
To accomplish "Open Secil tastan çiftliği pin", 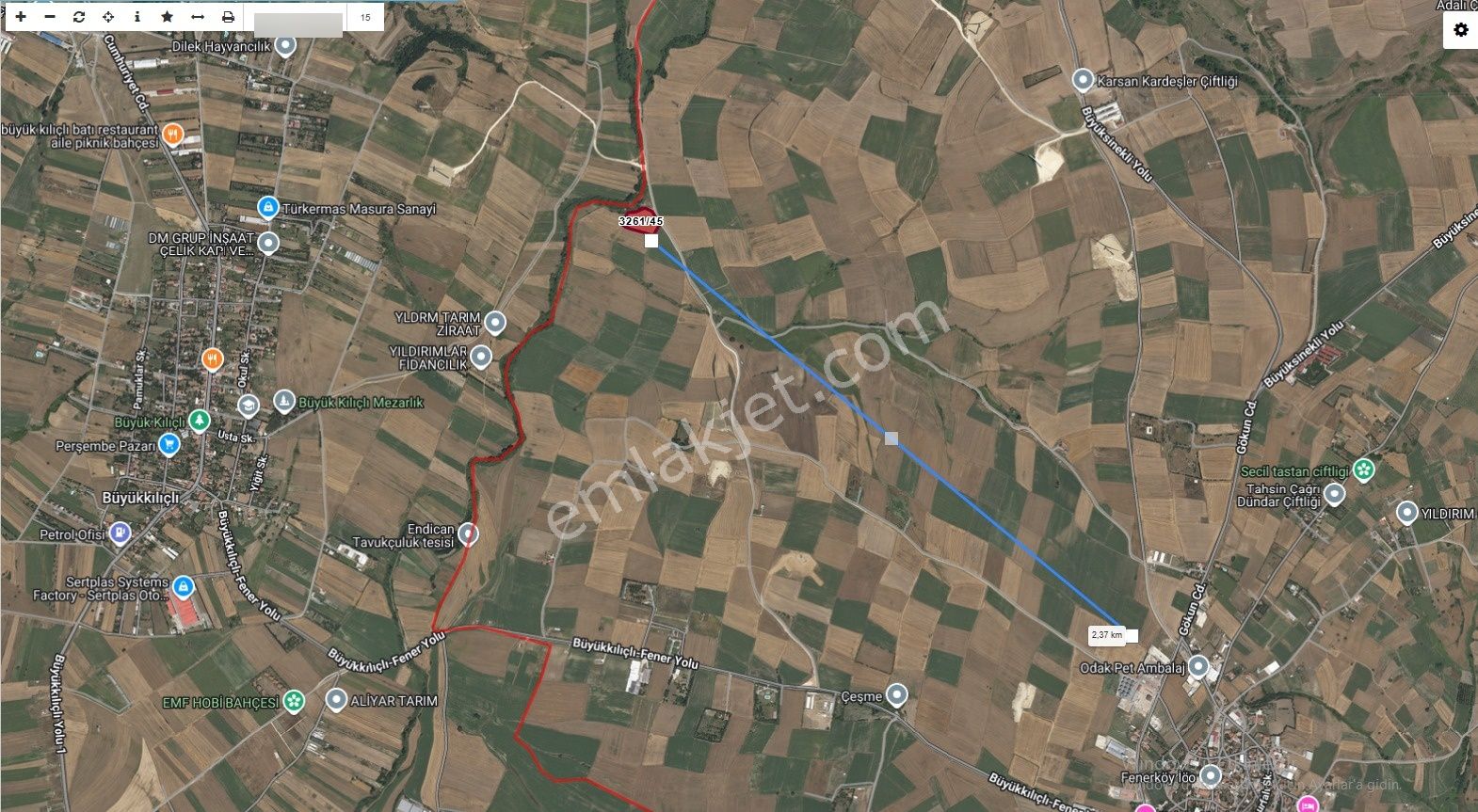I will pyautogui.click(x=1364, y=470).
